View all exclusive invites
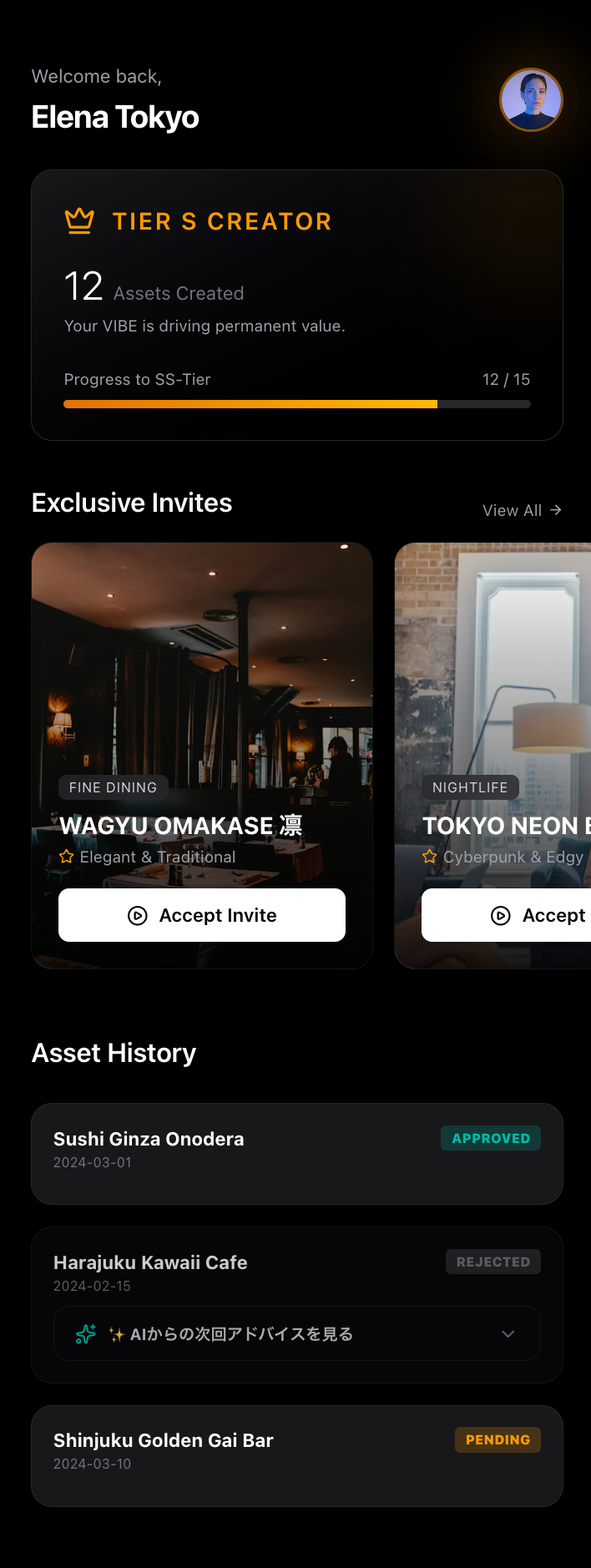This screenshot has width=591, height=1568. point(522,510)
